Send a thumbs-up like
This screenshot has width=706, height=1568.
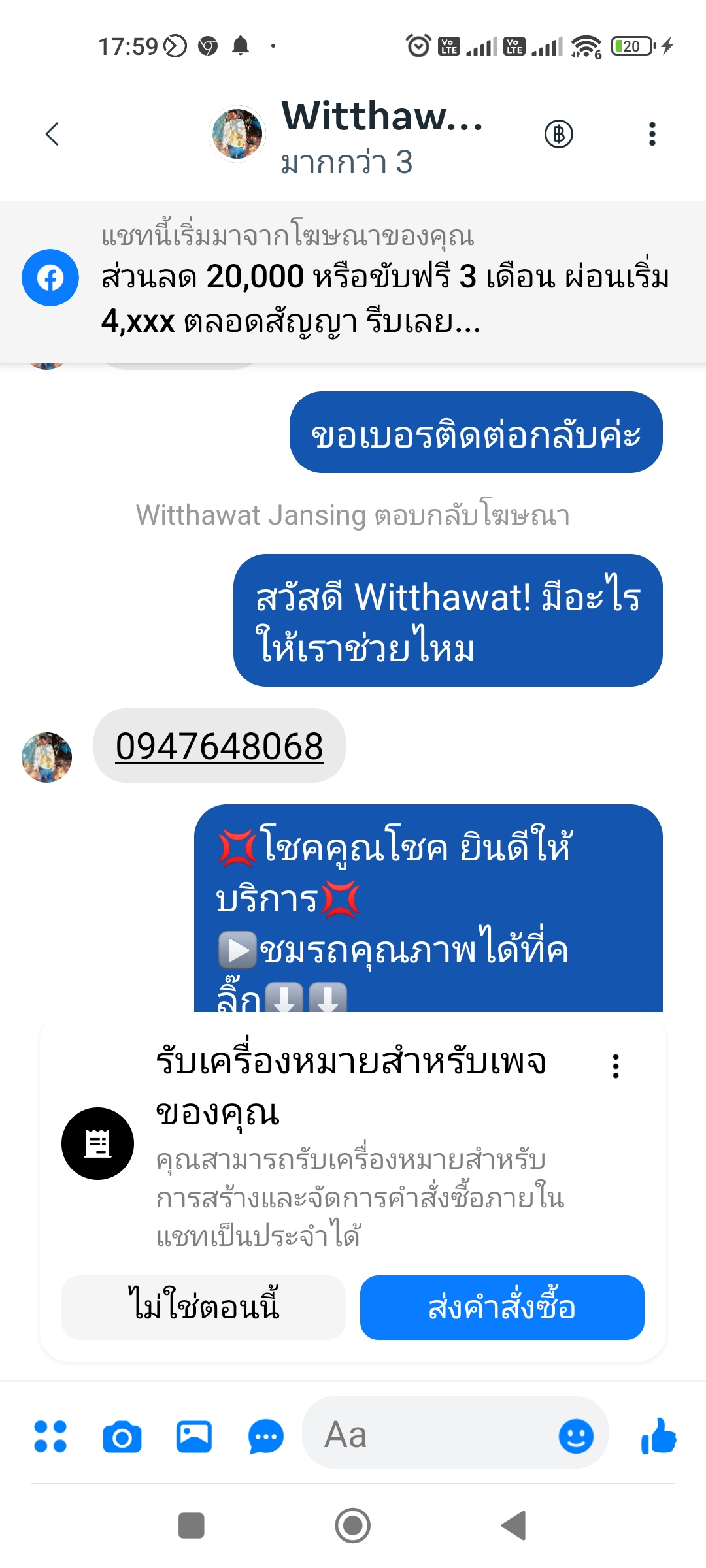click(658, 1436)
